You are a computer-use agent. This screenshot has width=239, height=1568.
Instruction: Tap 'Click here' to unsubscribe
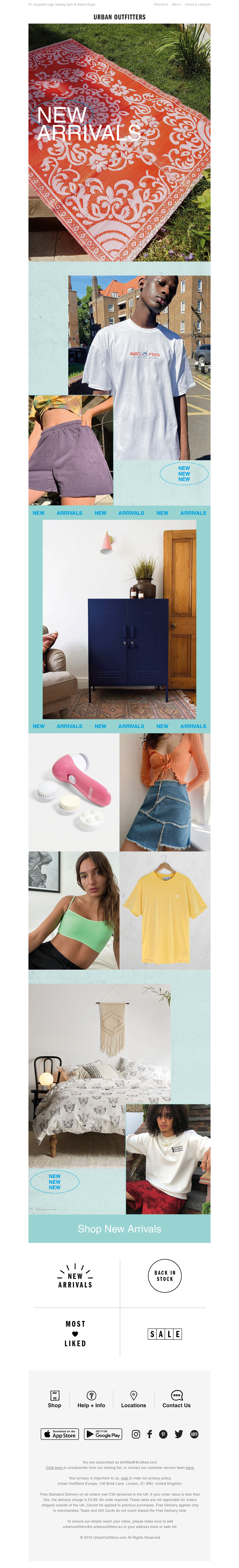pos(54,1467)
